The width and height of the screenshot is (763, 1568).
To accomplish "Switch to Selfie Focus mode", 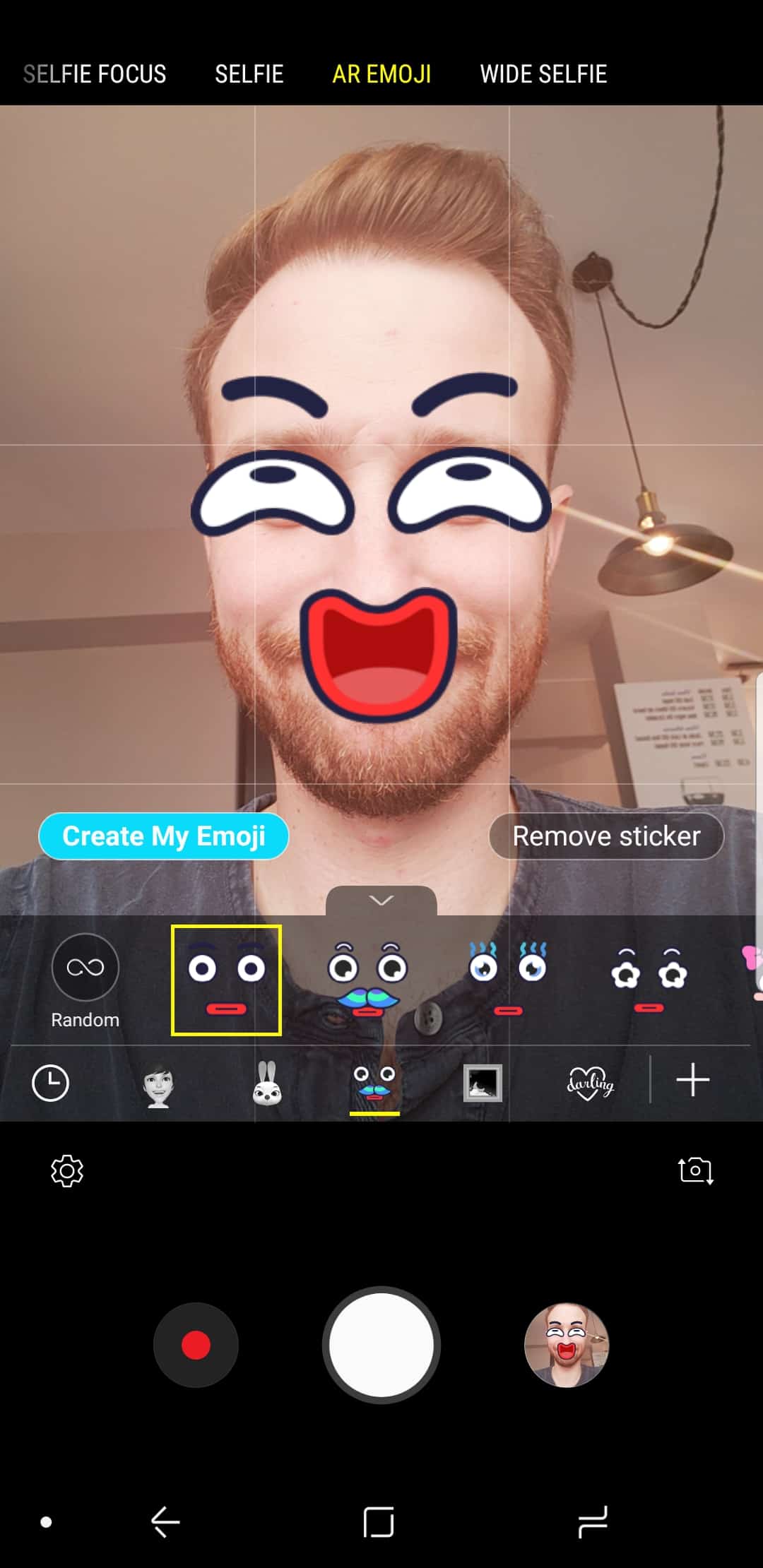I will point(95,74).
